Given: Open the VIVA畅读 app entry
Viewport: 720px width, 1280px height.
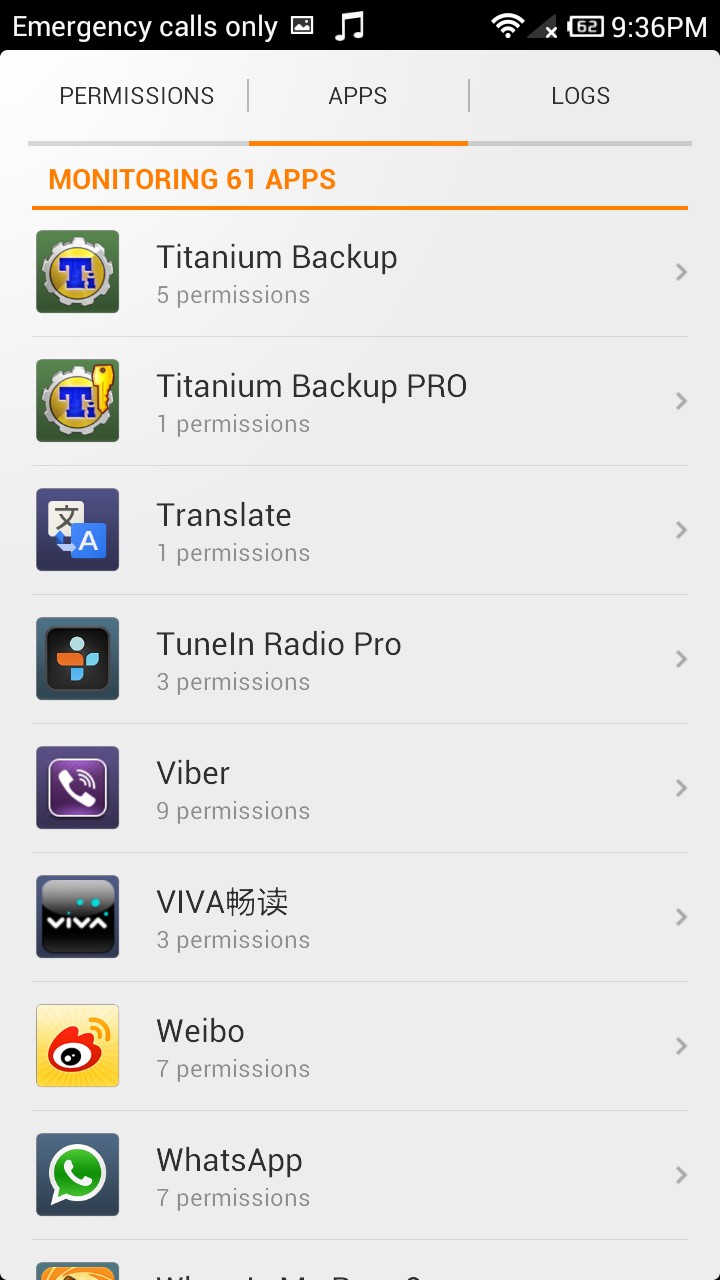Looking at the screenshot, I should click(x=360, y=917).
